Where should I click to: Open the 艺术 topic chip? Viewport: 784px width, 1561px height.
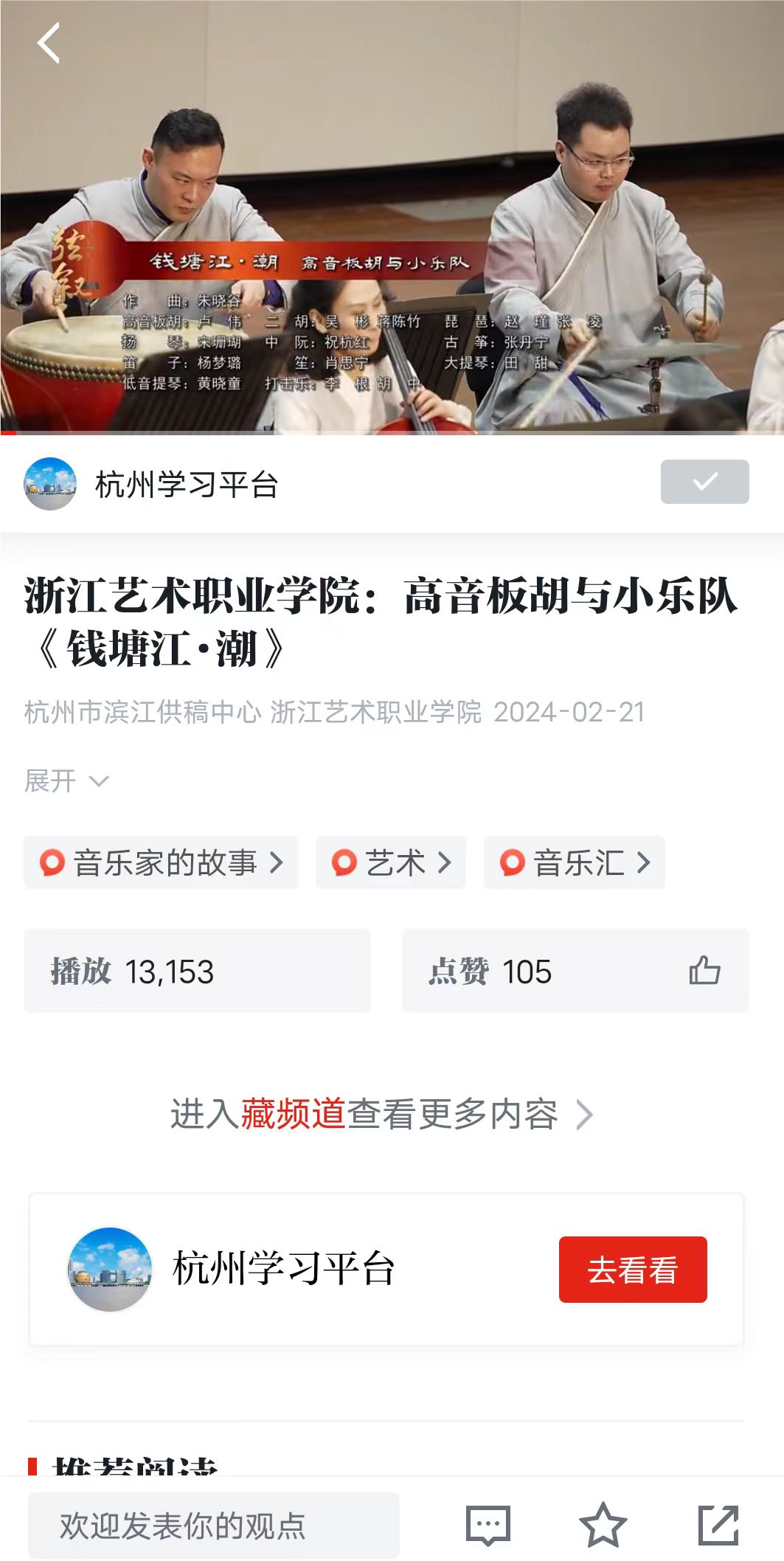coord(391,862)
